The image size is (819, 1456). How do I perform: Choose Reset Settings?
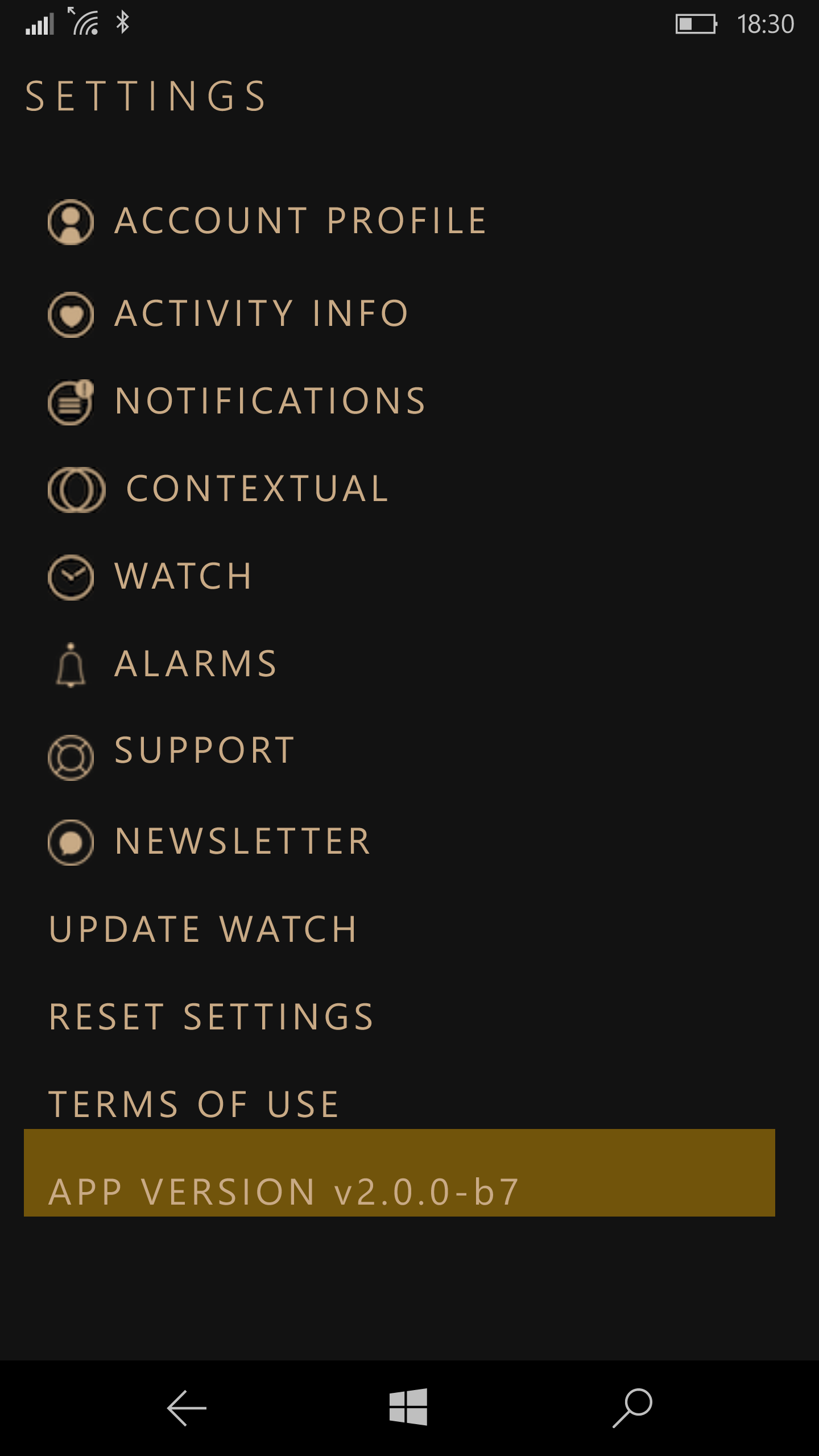[x=211, y=1017]
